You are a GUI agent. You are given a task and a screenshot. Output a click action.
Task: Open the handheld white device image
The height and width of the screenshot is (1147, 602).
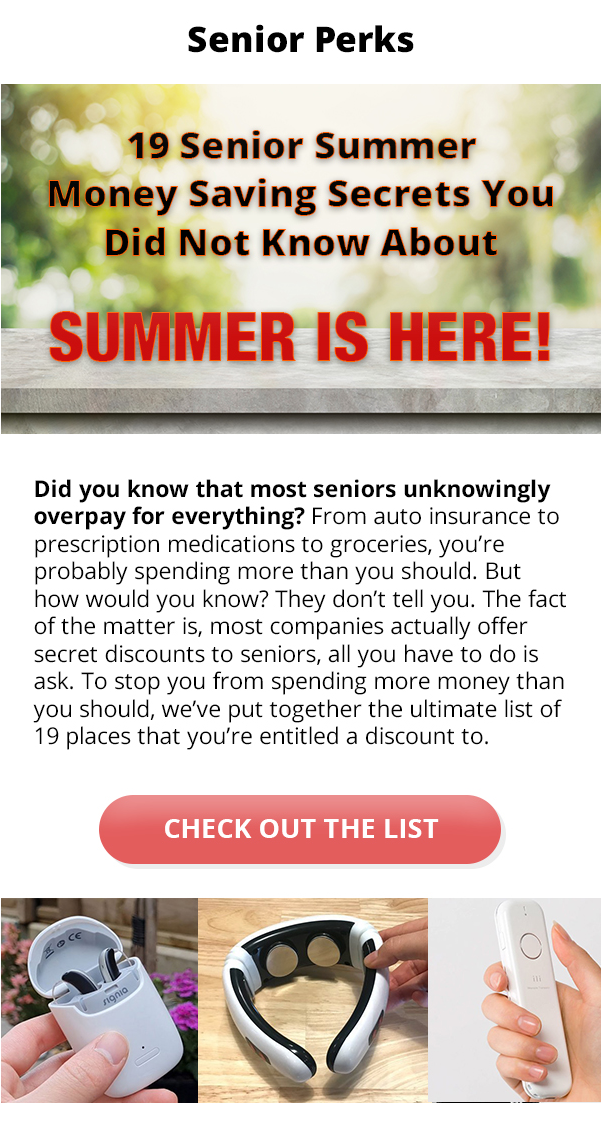tap(515, 1000)
